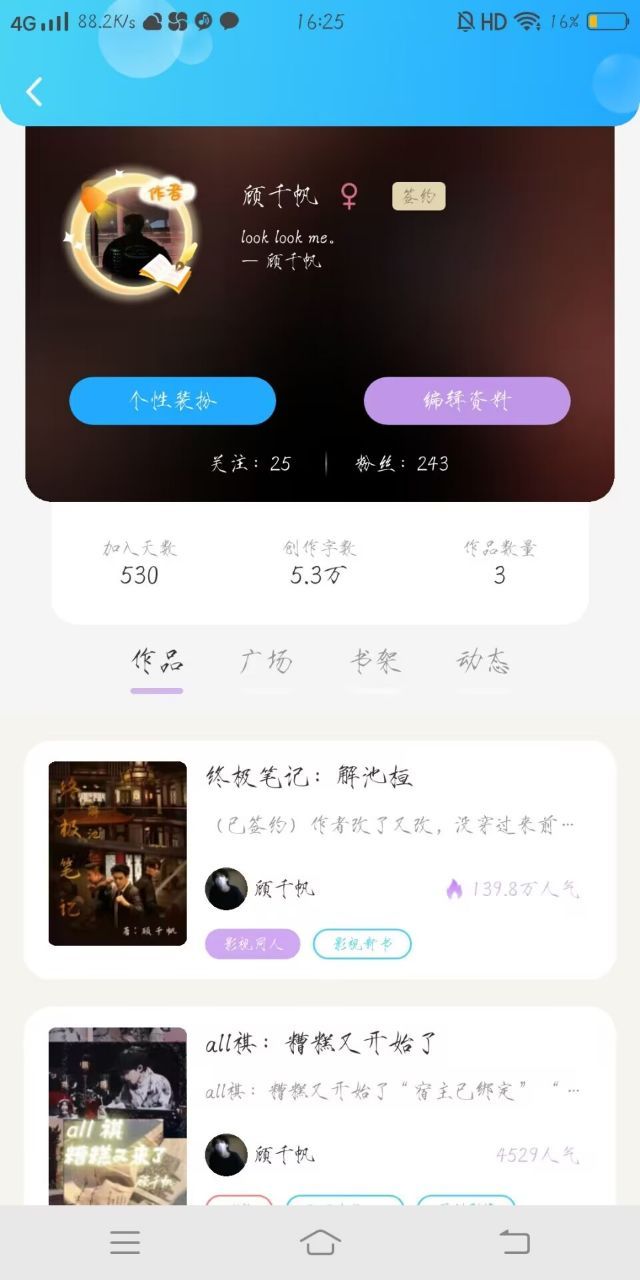Select the 作品 tab

pos(157,661)
